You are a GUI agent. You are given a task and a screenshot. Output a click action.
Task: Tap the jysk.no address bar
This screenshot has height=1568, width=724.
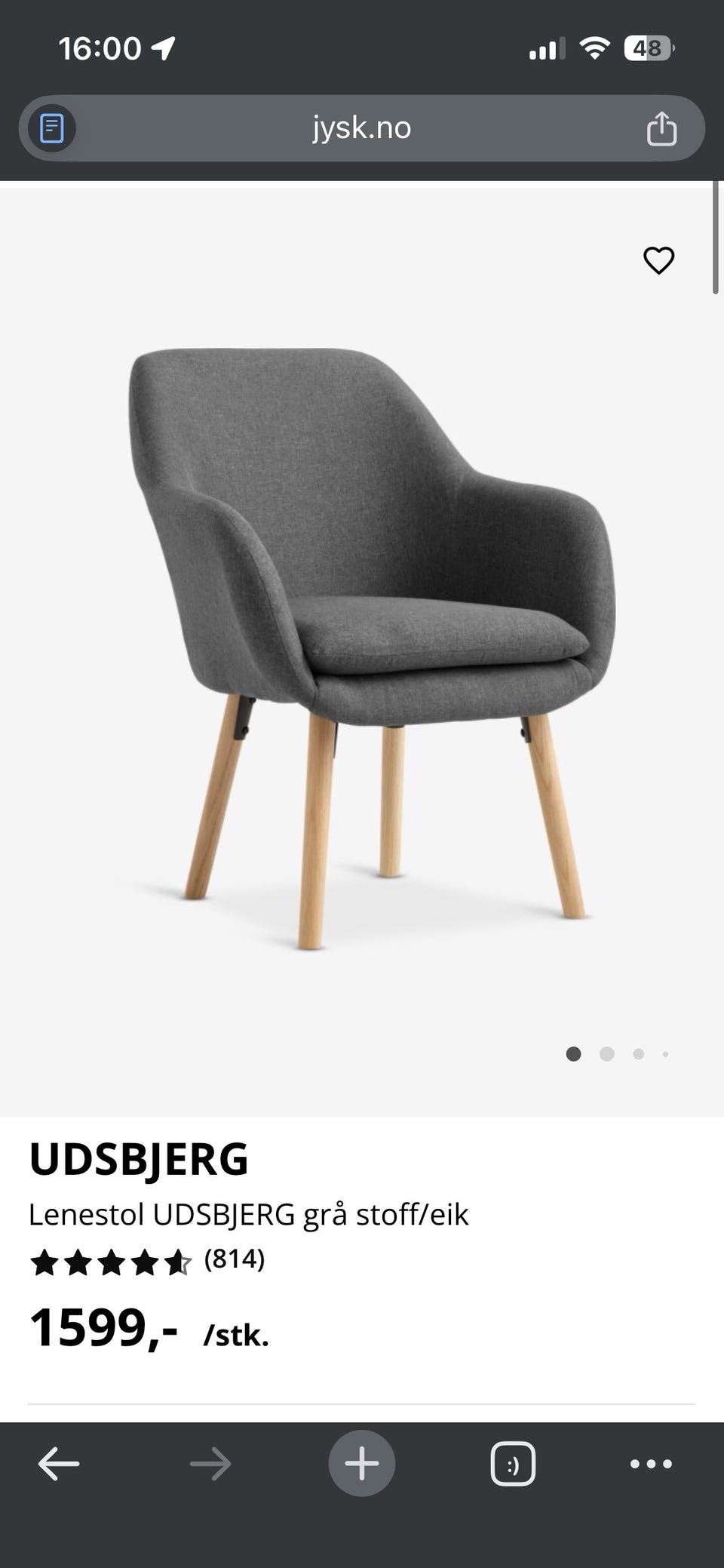tap(362, 128)
